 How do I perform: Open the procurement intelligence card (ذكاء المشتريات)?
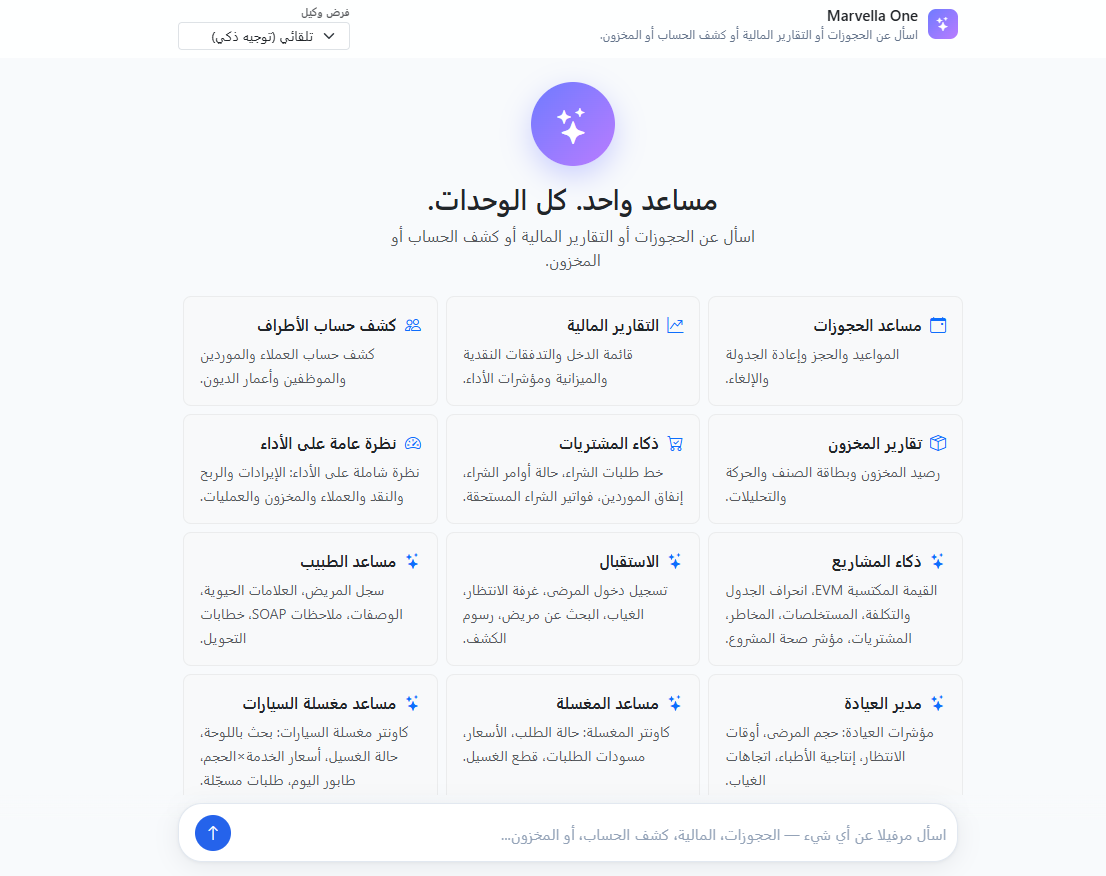tap(573, 469)
